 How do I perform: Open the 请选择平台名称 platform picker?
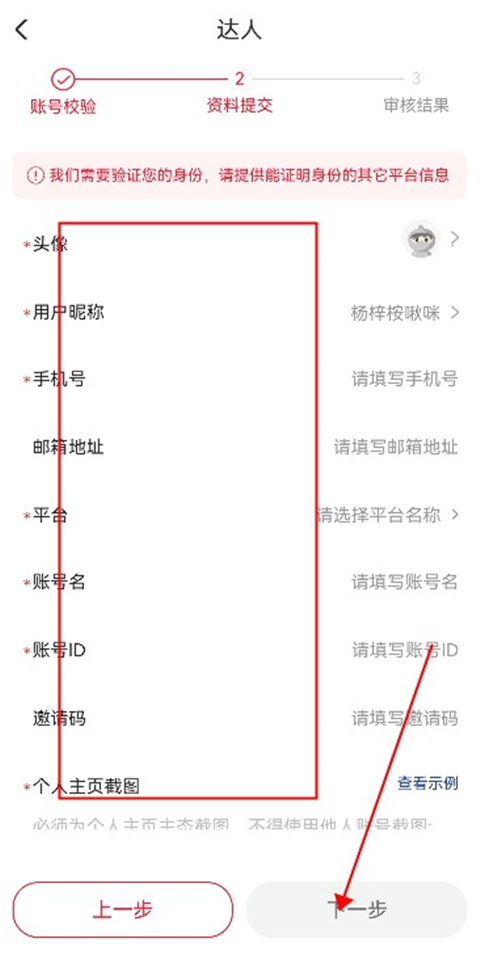point(388,515)
